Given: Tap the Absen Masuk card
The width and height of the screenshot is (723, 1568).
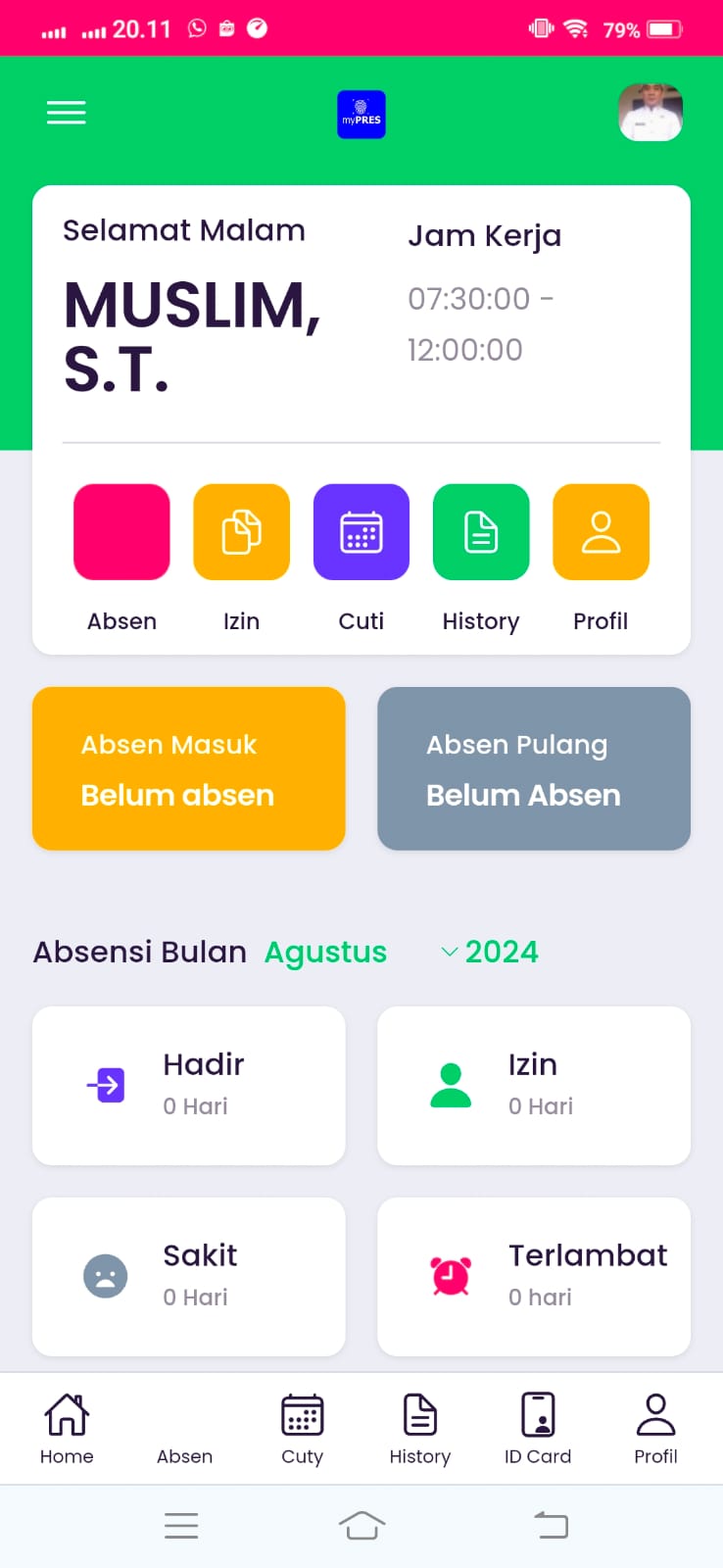Looking at the screenshot, I should pyautogui.click(x=189, y=768).
